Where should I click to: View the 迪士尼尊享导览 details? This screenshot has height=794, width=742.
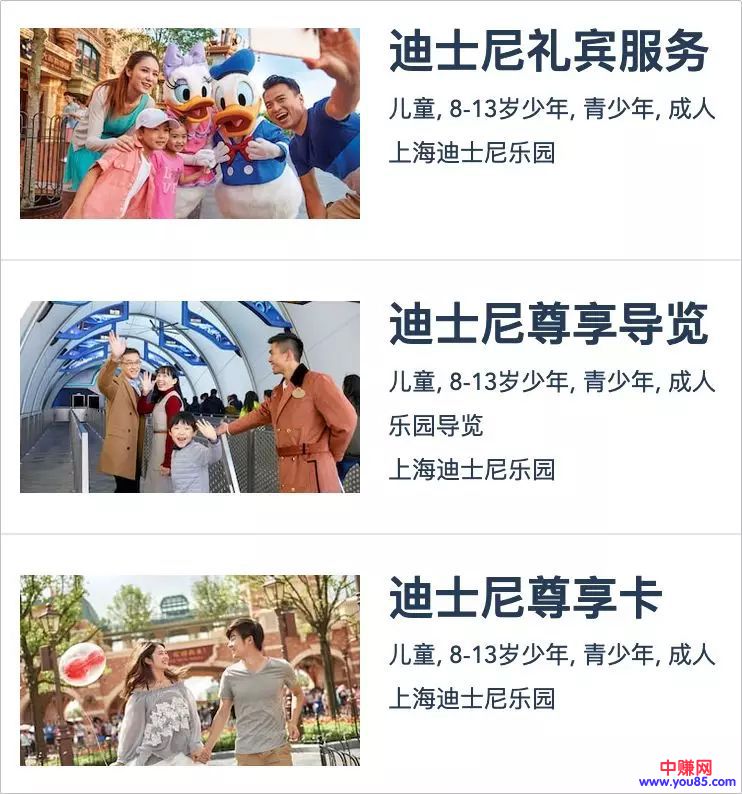coord(548,325)
